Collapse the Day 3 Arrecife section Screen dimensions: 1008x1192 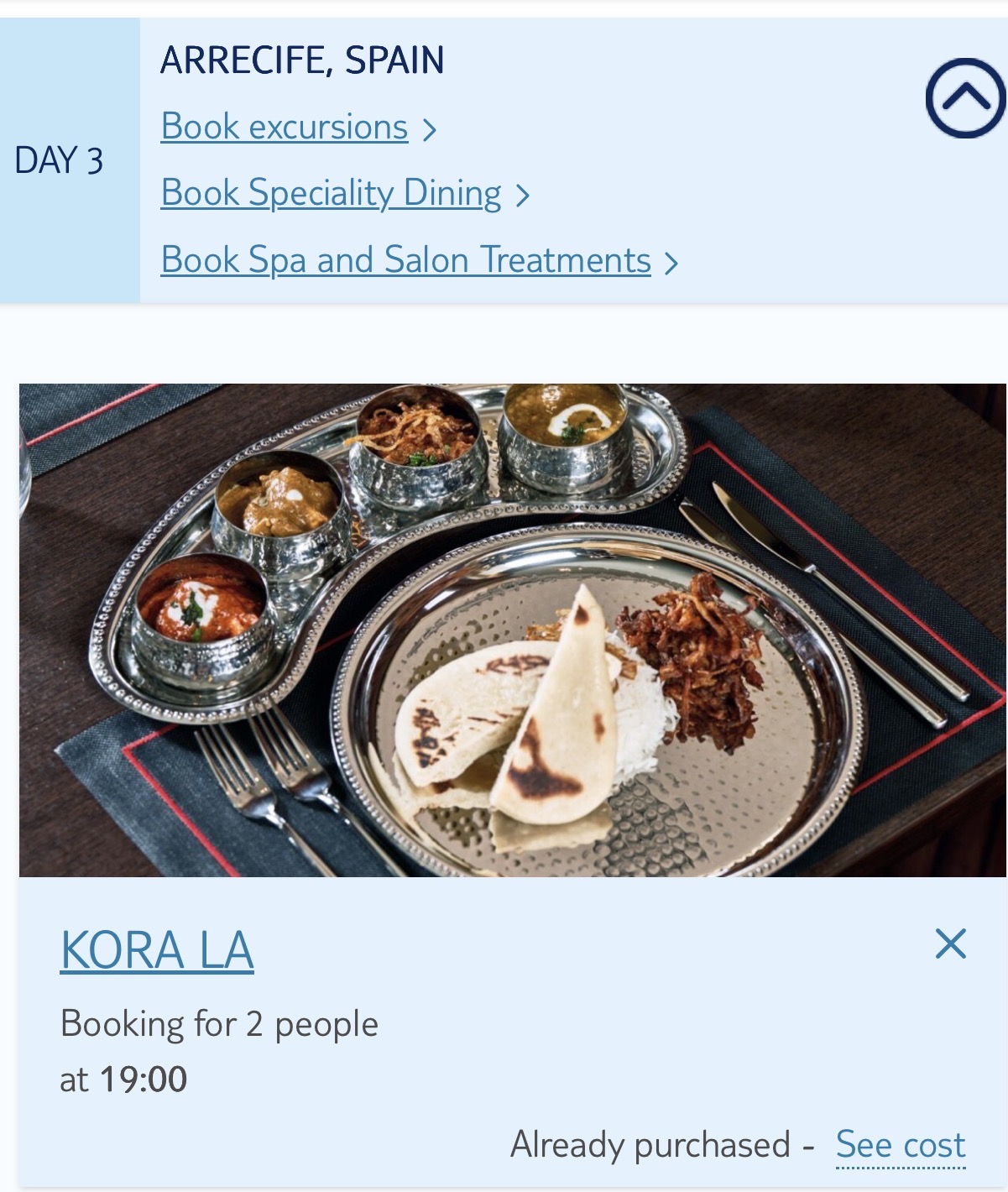965,98
